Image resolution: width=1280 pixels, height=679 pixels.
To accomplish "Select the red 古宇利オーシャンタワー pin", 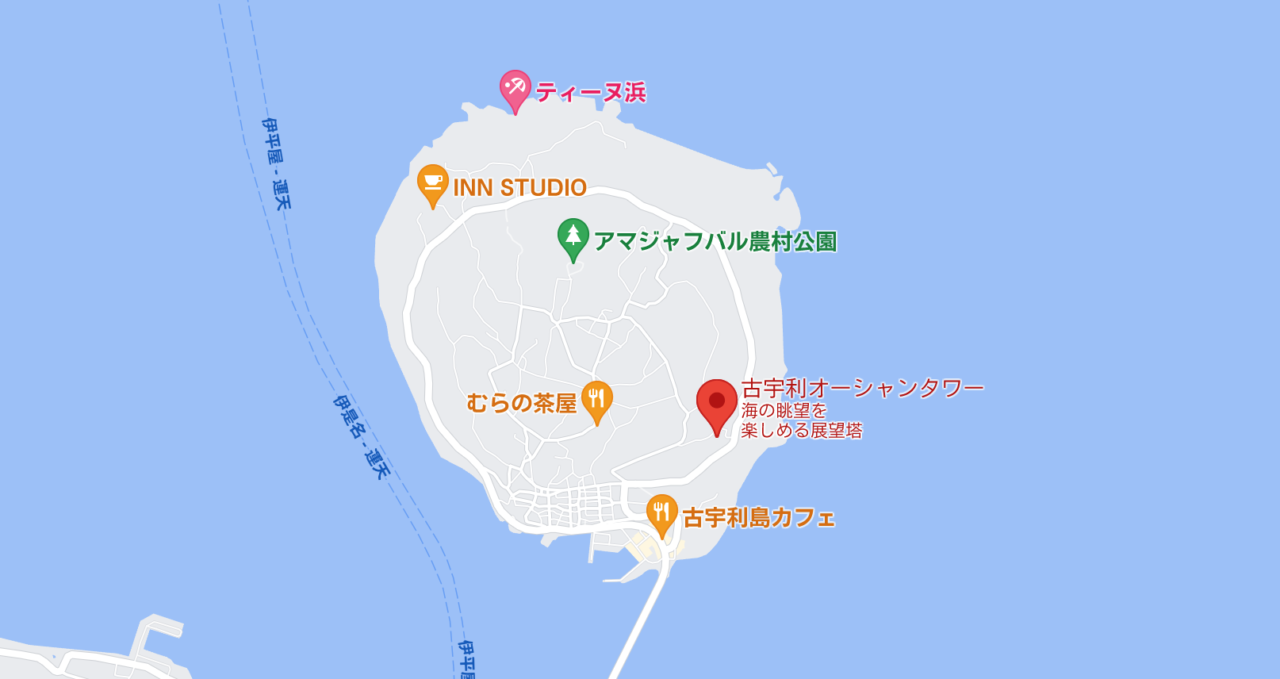I will click(717, 404).
